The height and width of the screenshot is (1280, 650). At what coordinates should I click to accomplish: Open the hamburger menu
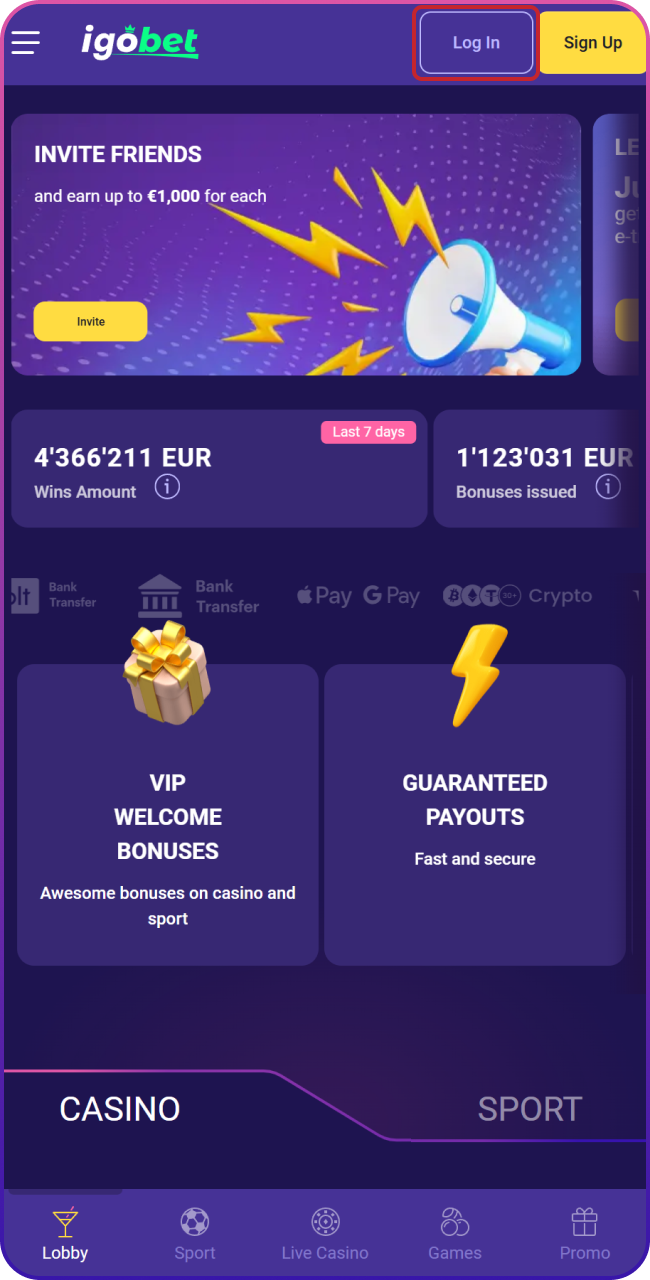[26, 42]
